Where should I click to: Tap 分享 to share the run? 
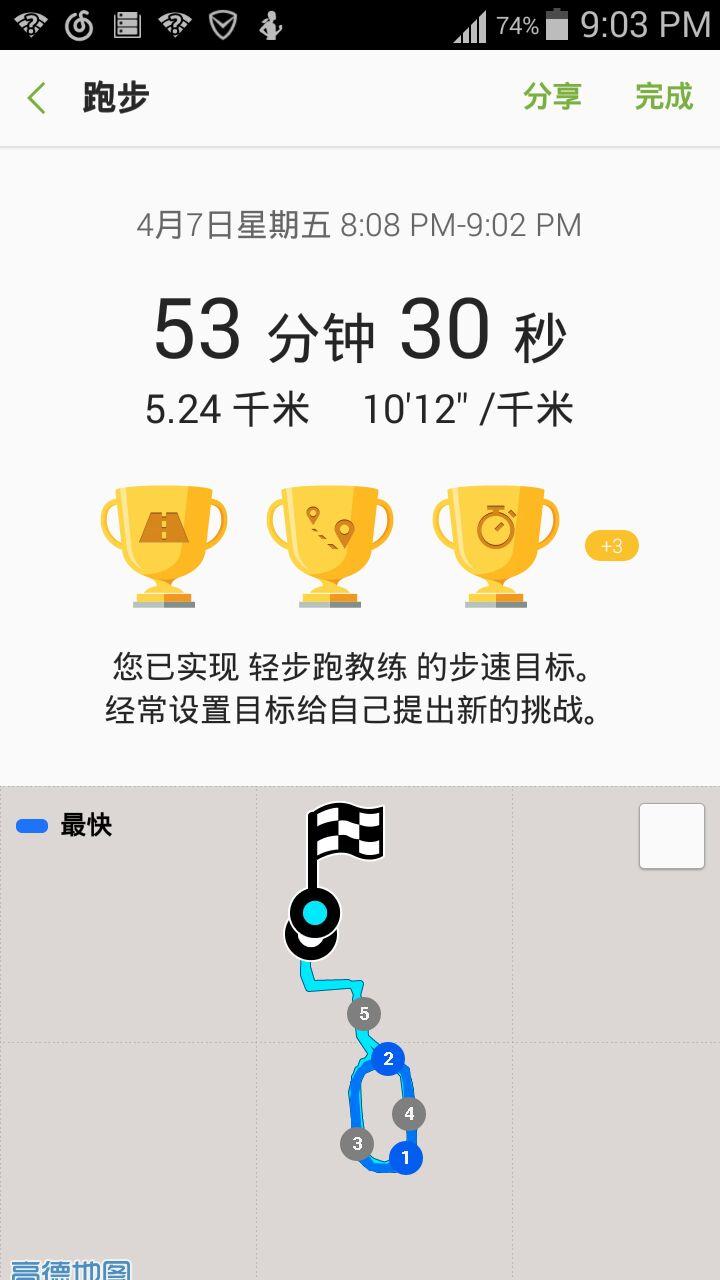(x=552, y=97)
